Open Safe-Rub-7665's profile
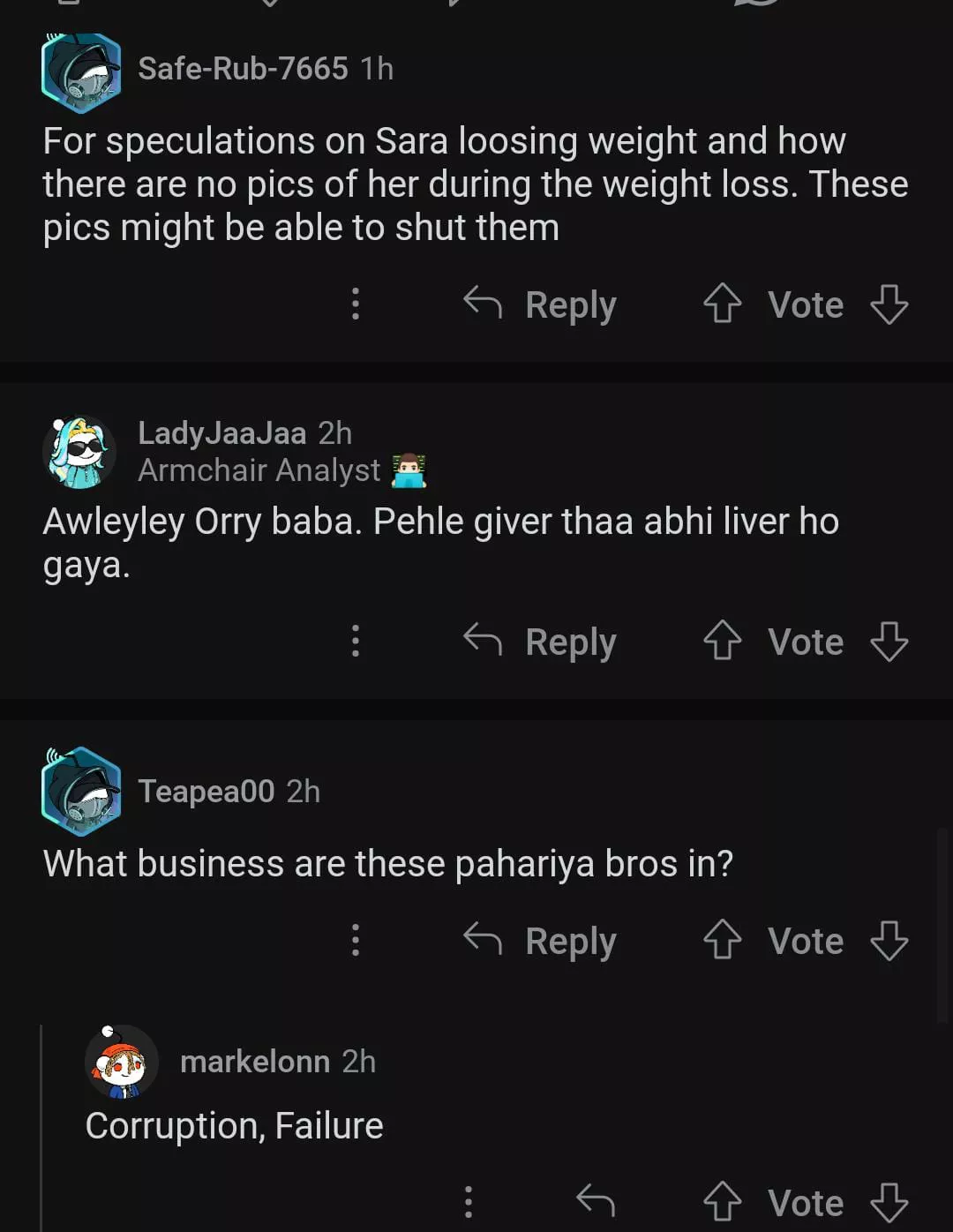This screenshot has width=953, height=1232. [x=243, y=69]
